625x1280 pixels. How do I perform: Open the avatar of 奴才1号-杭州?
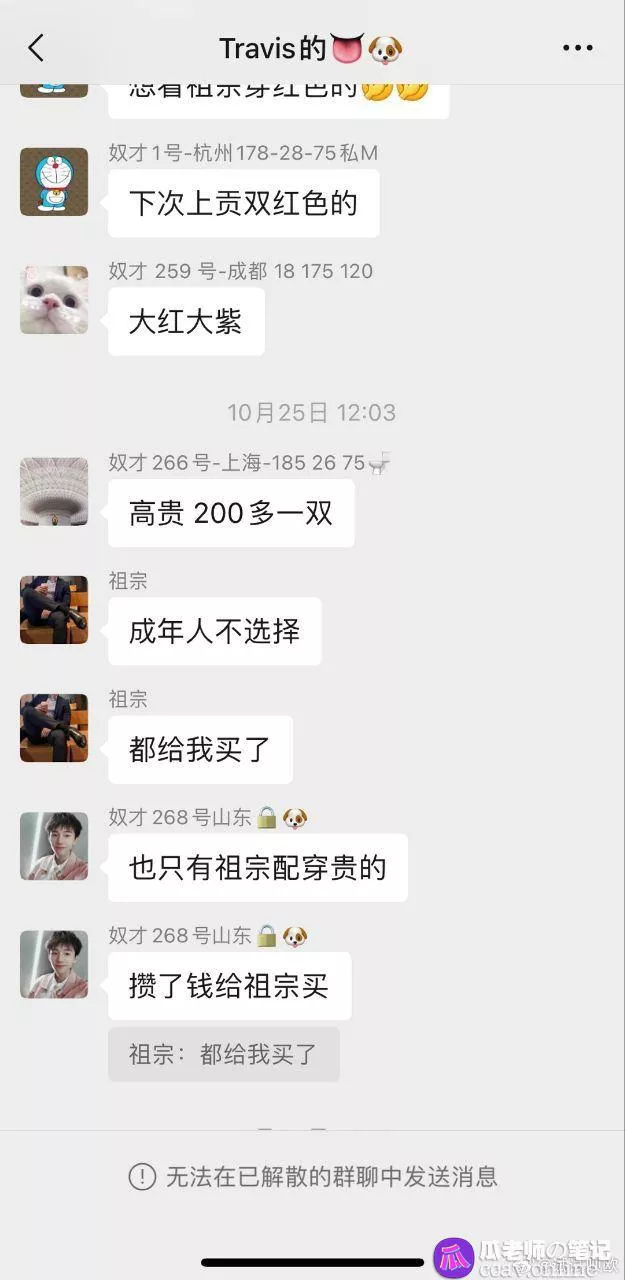tap(54, 182)
